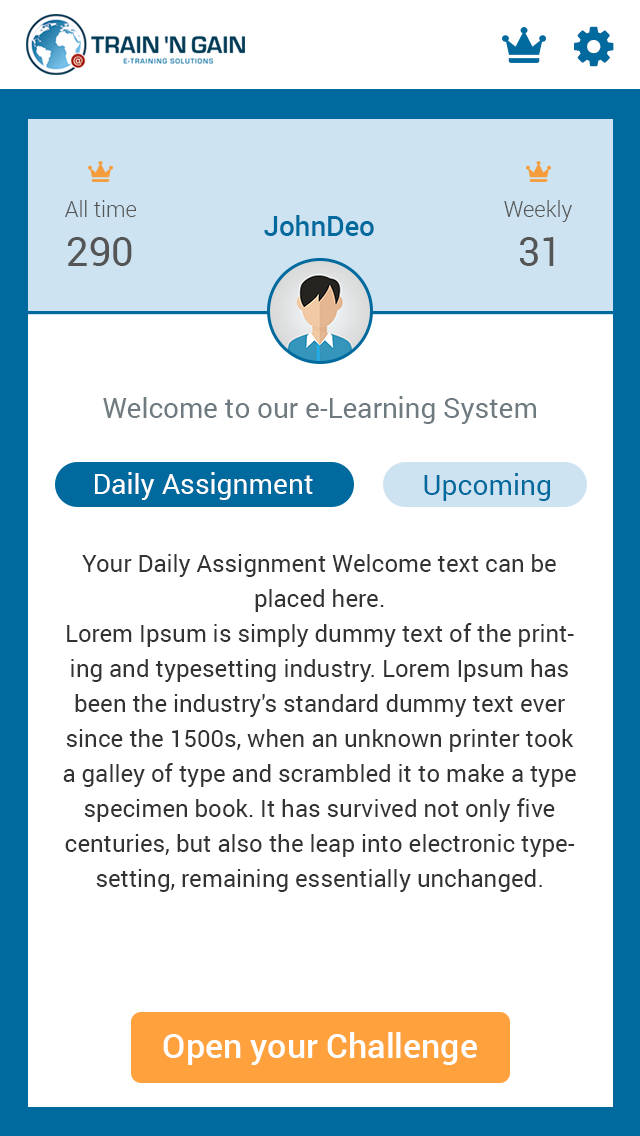Switch to the Upcoming tab
This screenshot has width=640, height=1136.
tap(485, 485)
